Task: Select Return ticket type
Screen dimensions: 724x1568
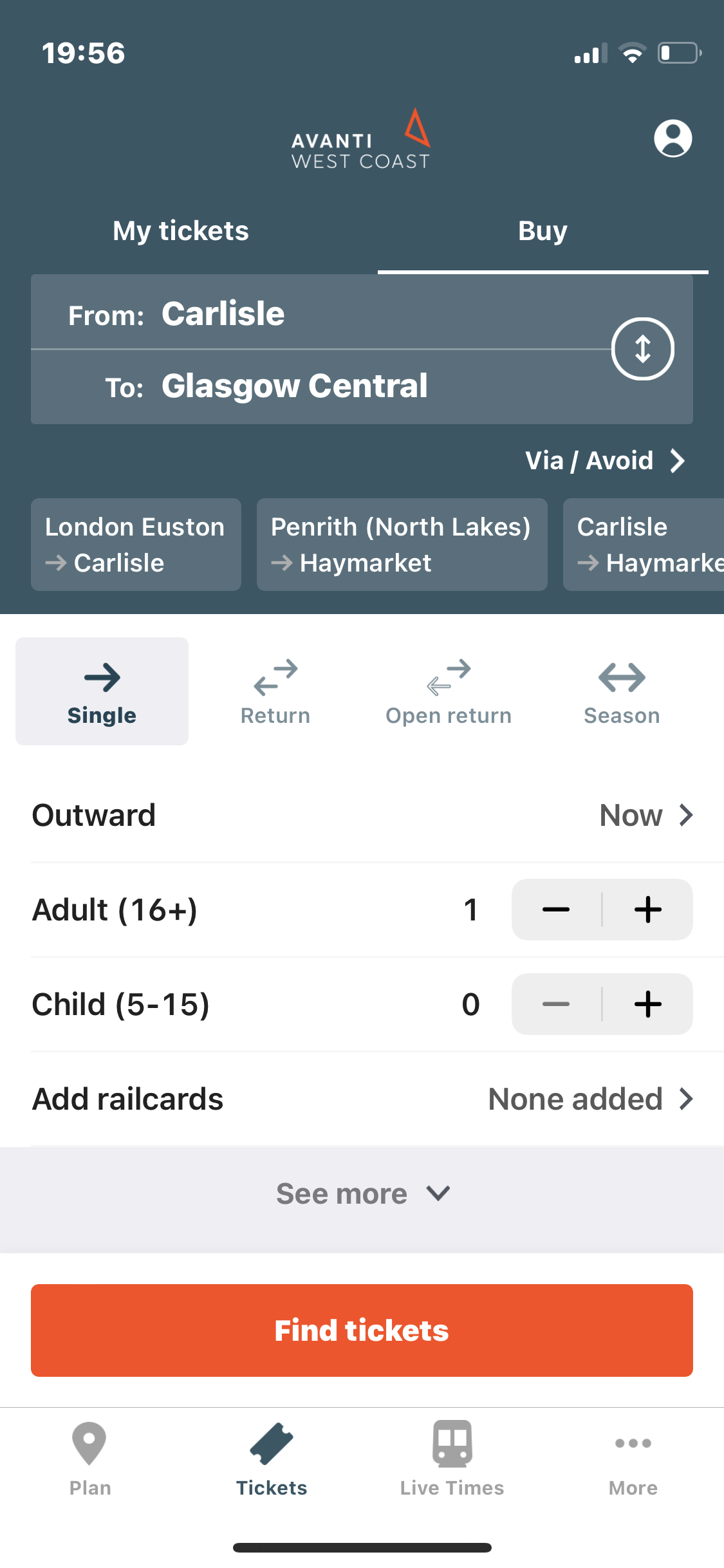Action: [x=275, y=692]
